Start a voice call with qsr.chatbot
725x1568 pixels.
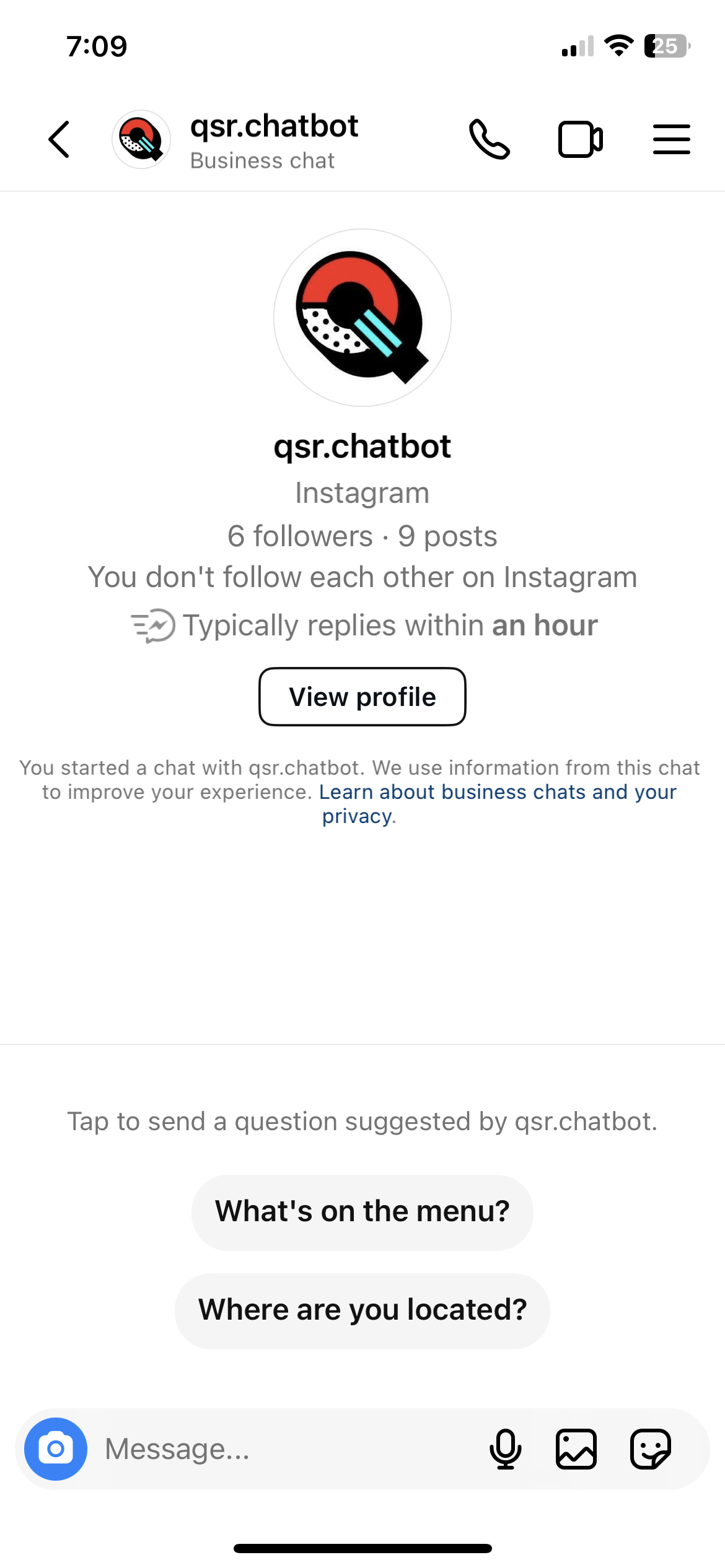(x=490, y=139)
